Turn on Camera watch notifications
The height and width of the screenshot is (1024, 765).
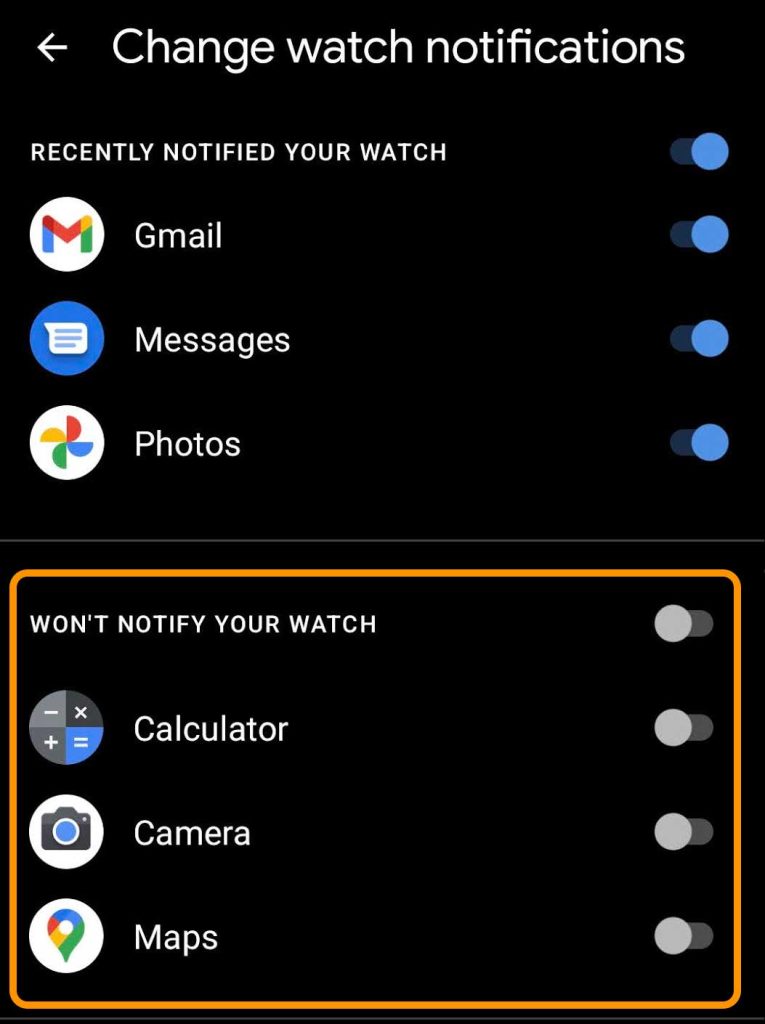coord(684,832)
